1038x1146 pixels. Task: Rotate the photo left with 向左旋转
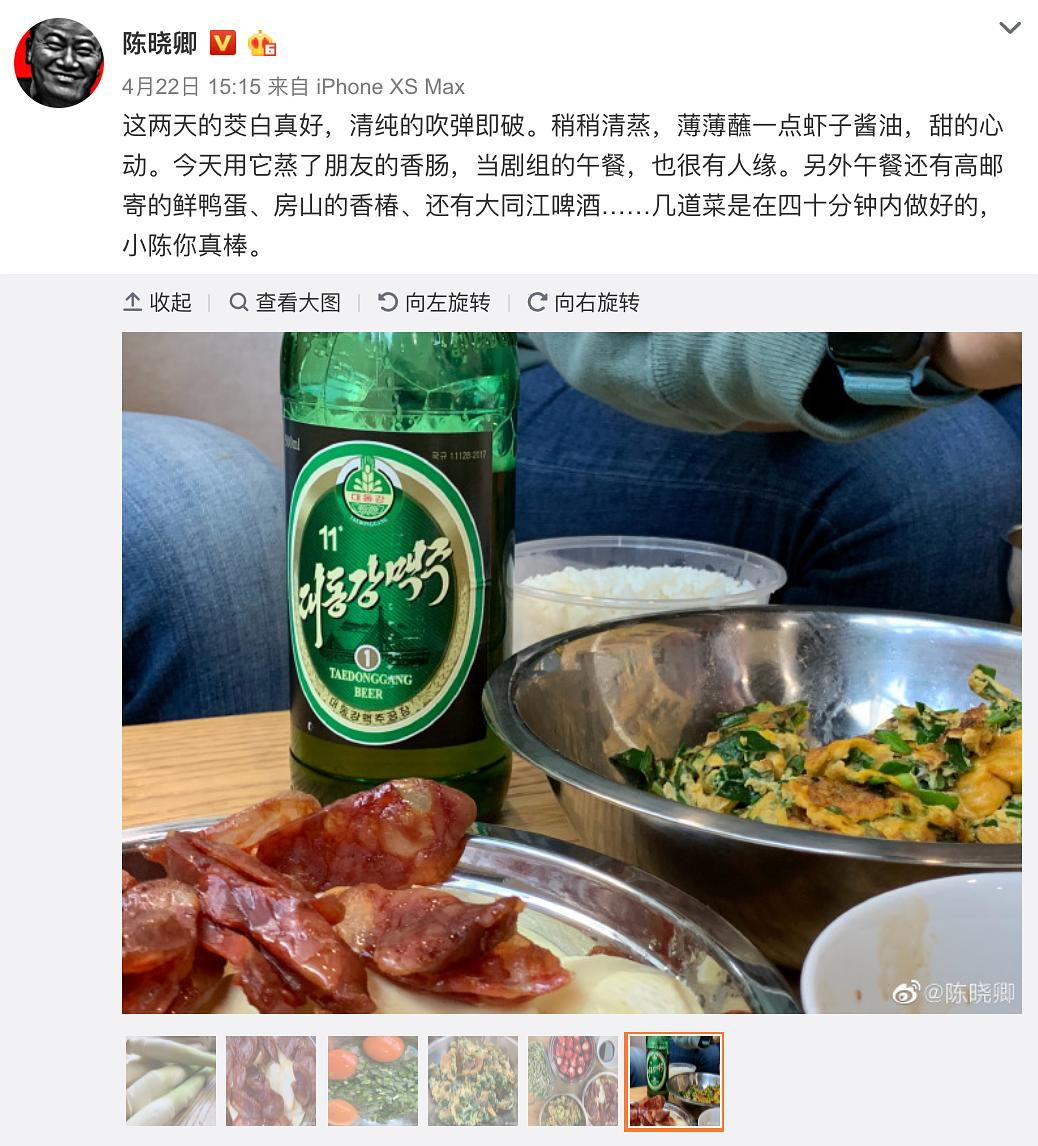click(x=434, y=302)
